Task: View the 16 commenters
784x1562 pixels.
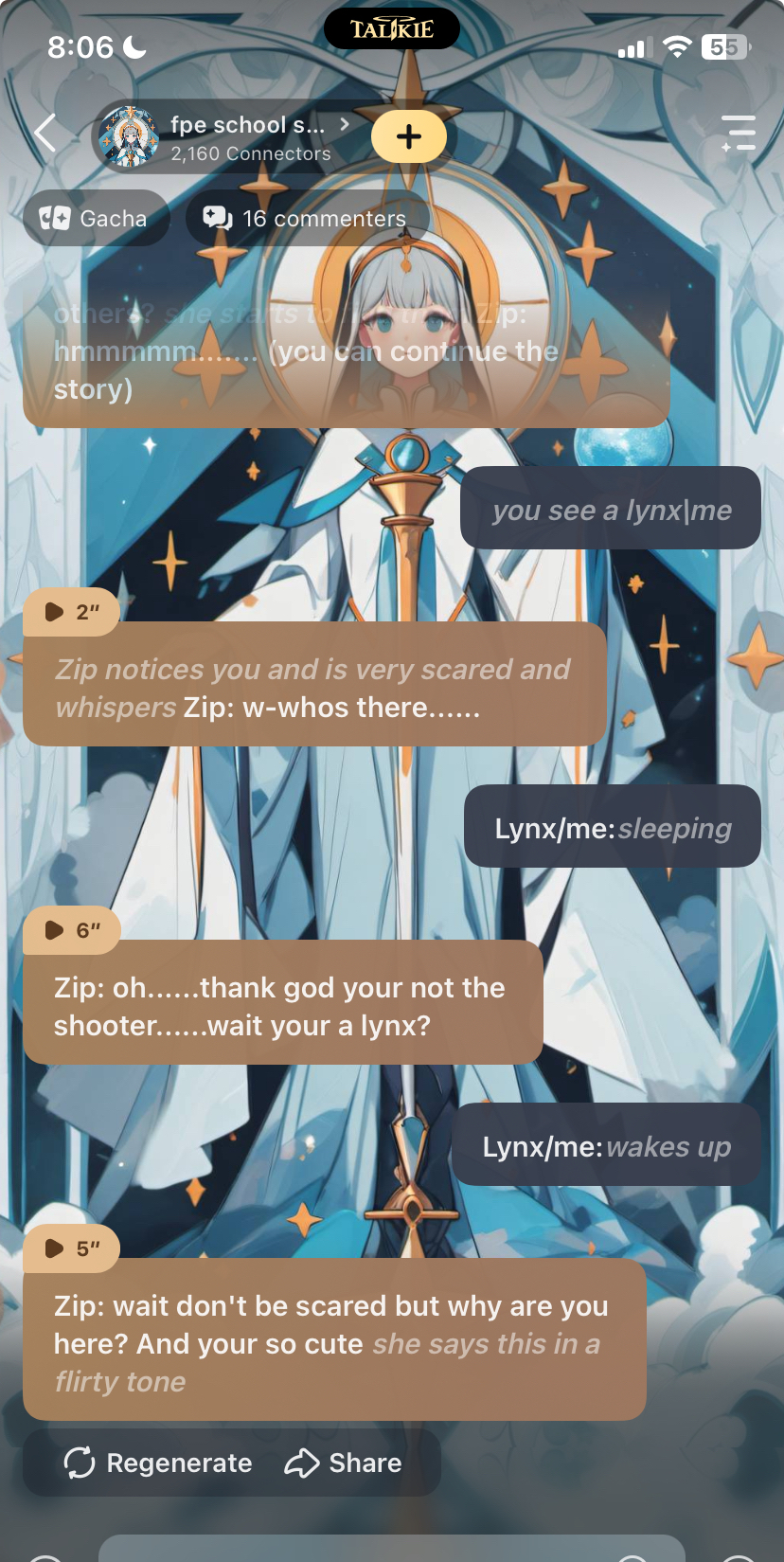Action: click(306, 219)
